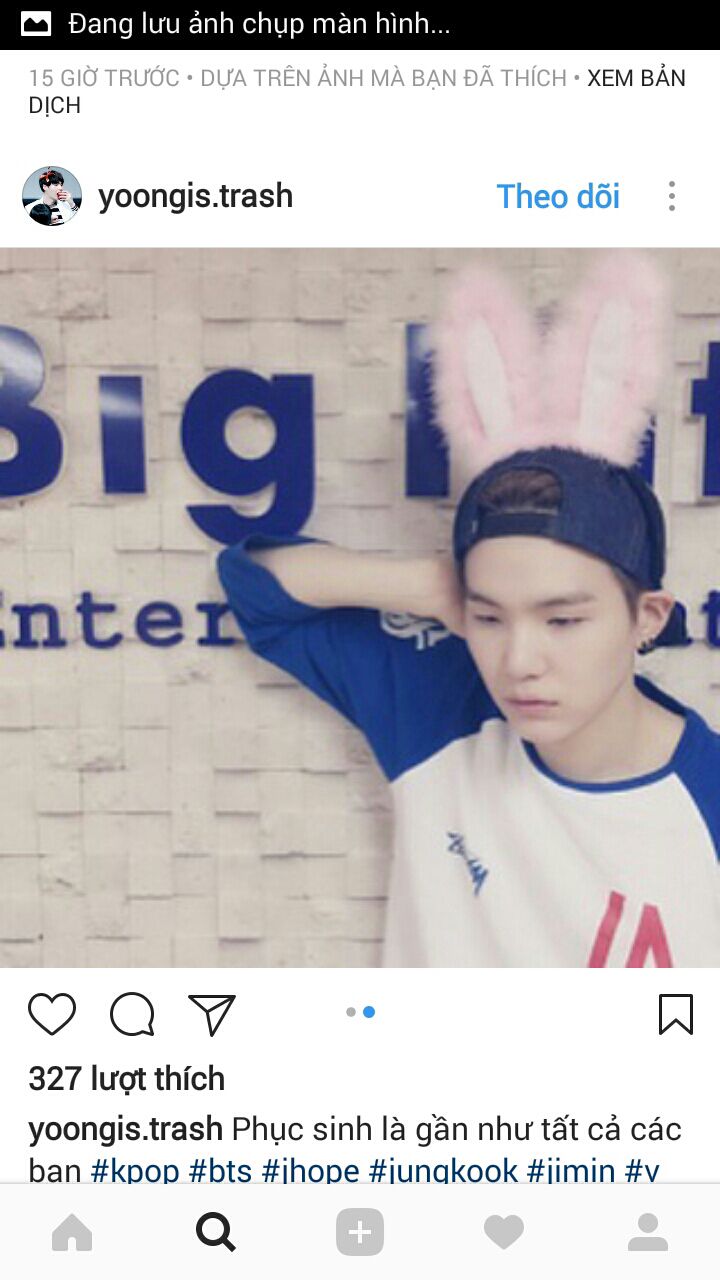Open comments on this post
The width and height of the screenshot is (720, 1280).
[132, 1014]
